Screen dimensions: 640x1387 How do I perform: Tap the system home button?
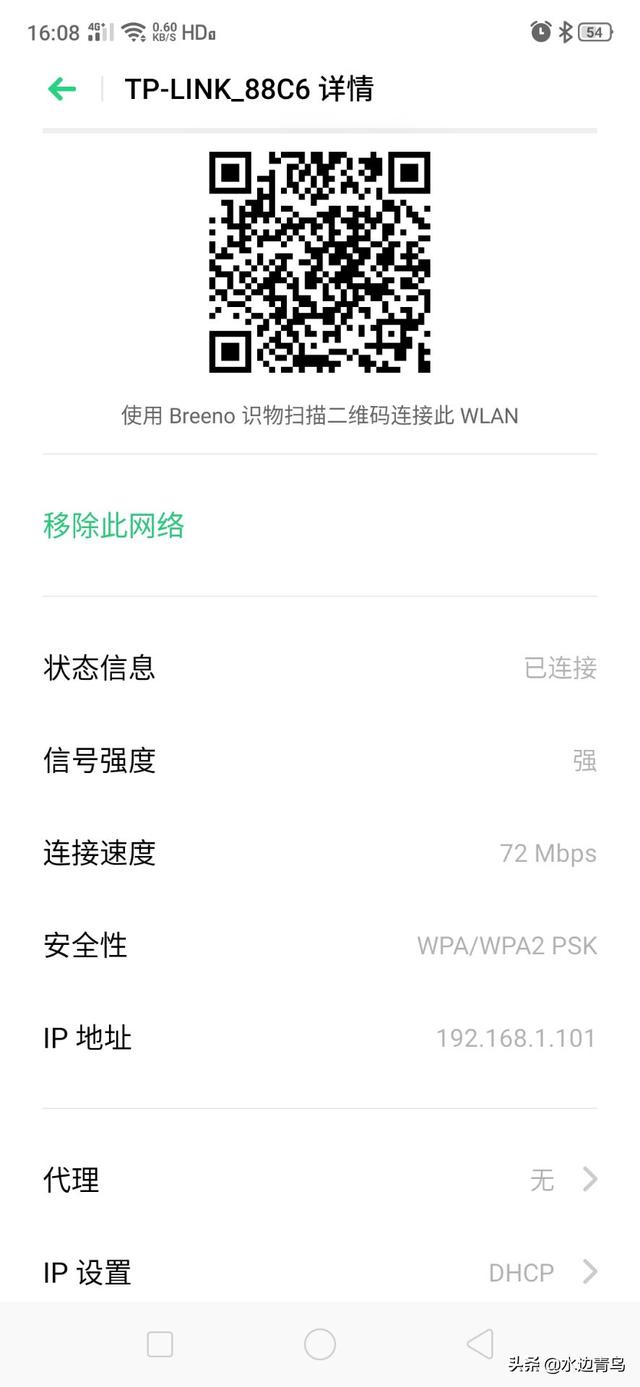(320, 1344)
